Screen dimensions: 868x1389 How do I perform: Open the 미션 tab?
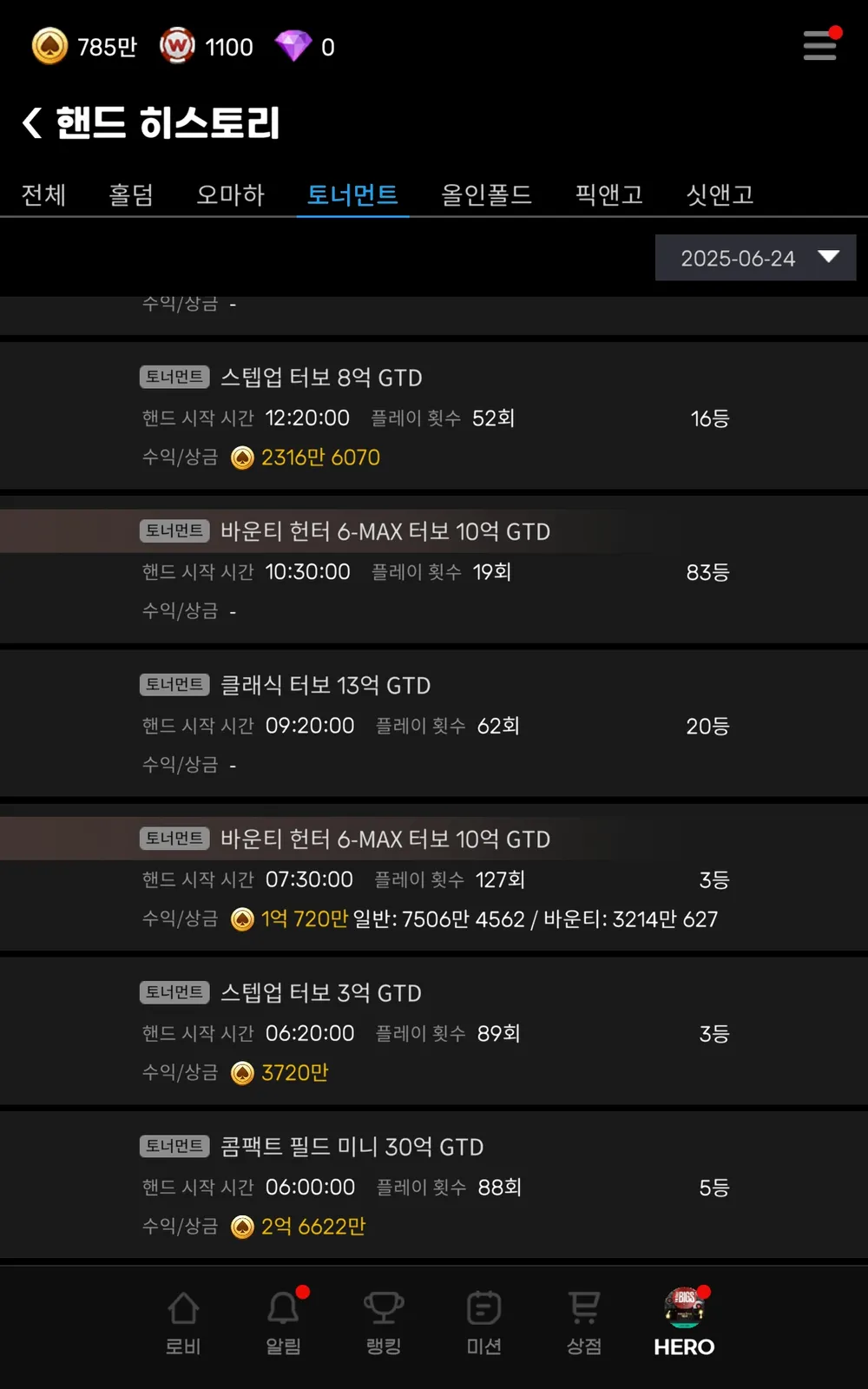[x=483, y=1323]
